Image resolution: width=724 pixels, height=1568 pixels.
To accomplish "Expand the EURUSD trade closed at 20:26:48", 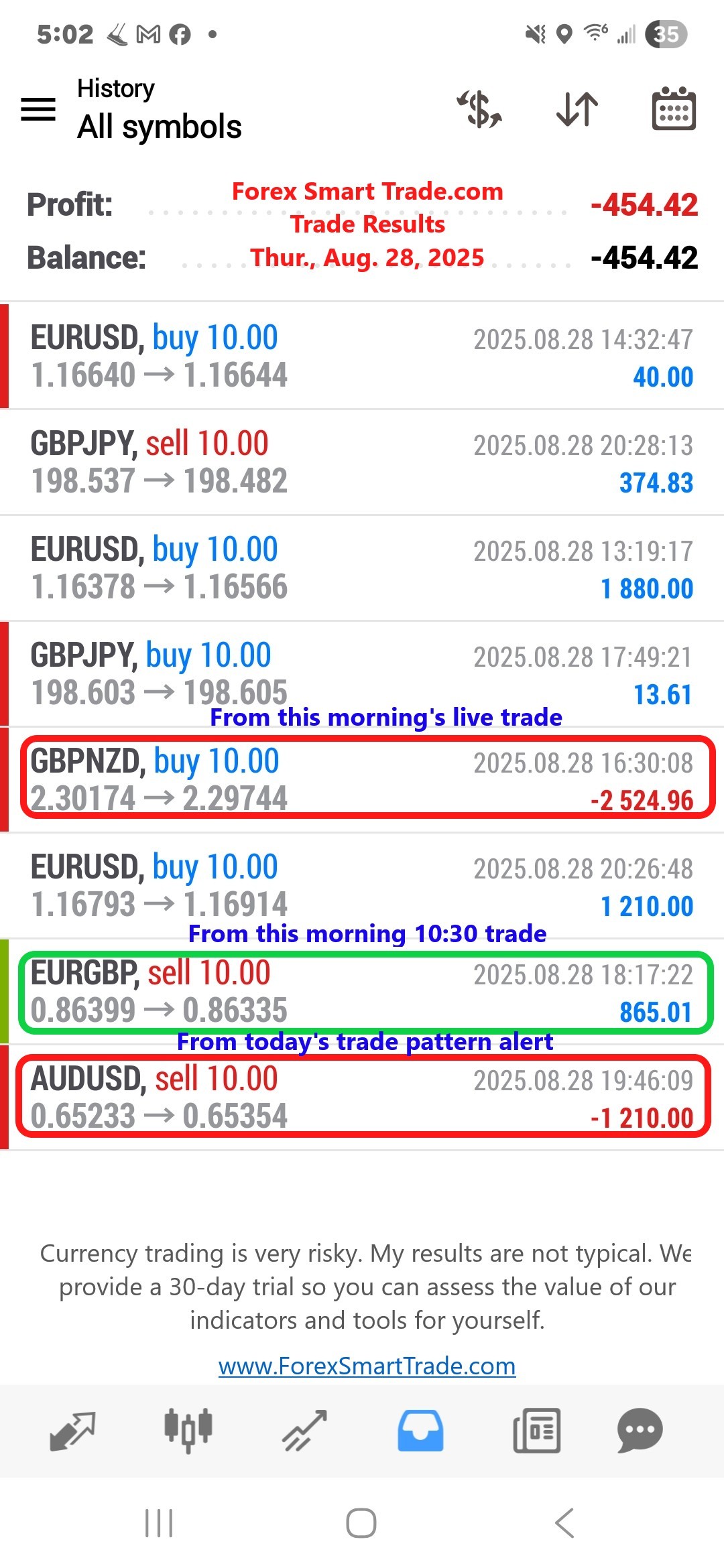I will click(362, 885).
